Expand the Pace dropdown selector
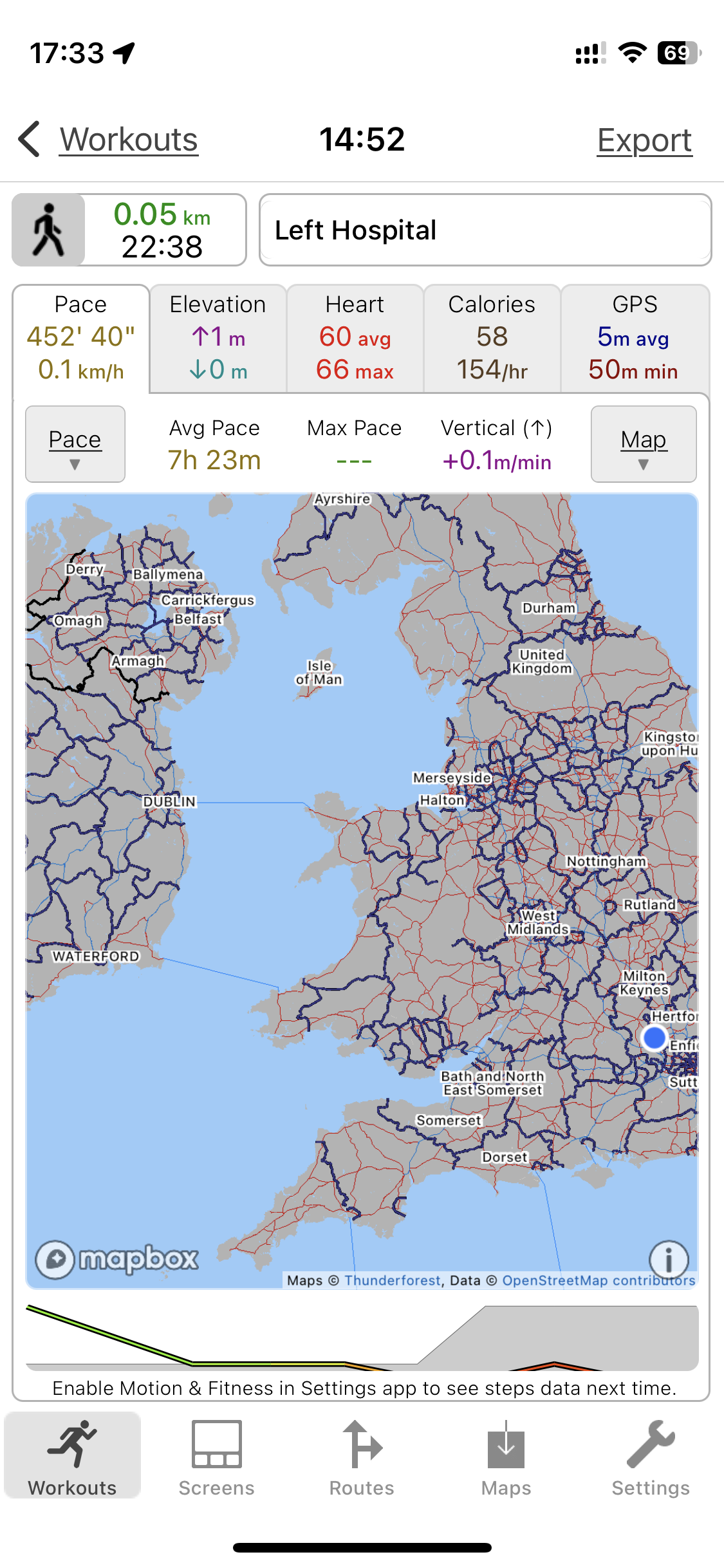This screenshot has width=724, height=1568. pyautogui.click(x=75, y=444)
